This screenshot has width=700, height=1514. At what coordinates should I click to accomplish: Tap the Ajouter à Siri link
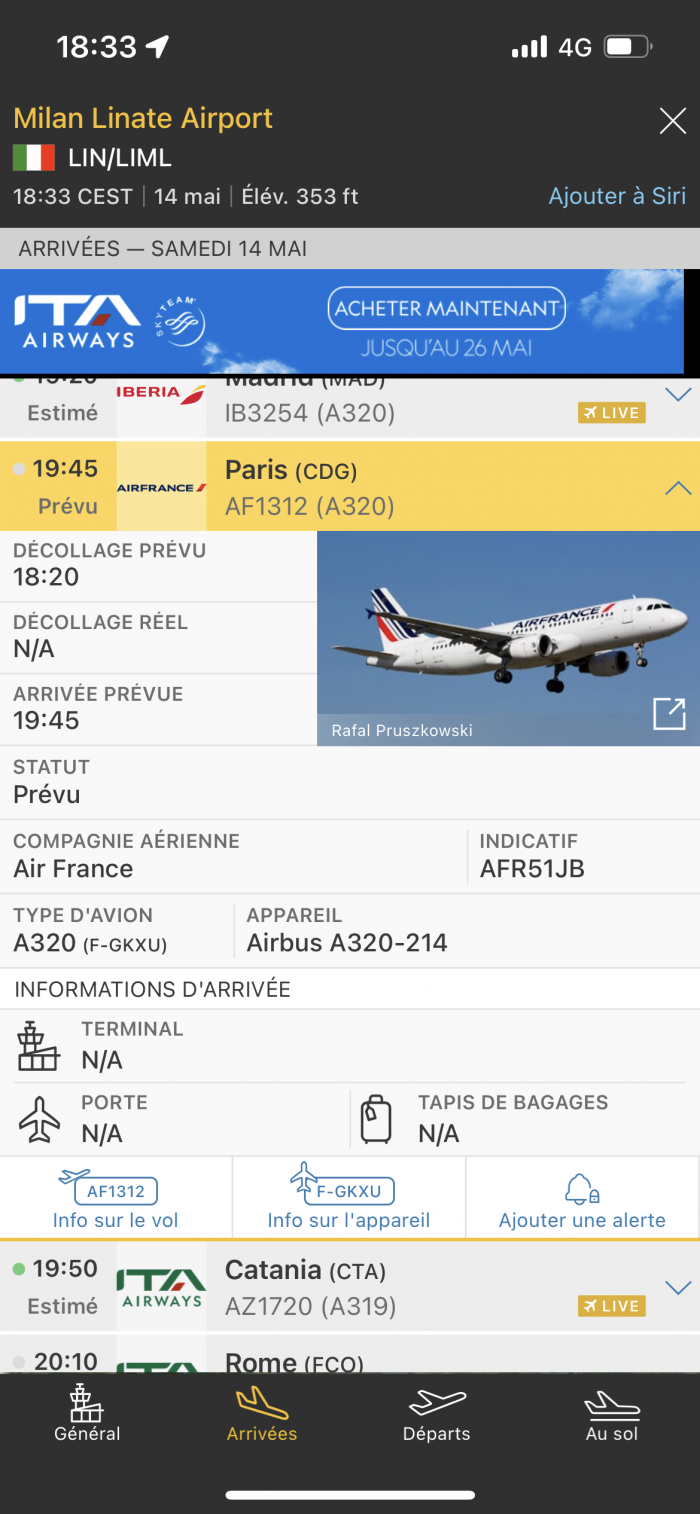pos(617,196)
